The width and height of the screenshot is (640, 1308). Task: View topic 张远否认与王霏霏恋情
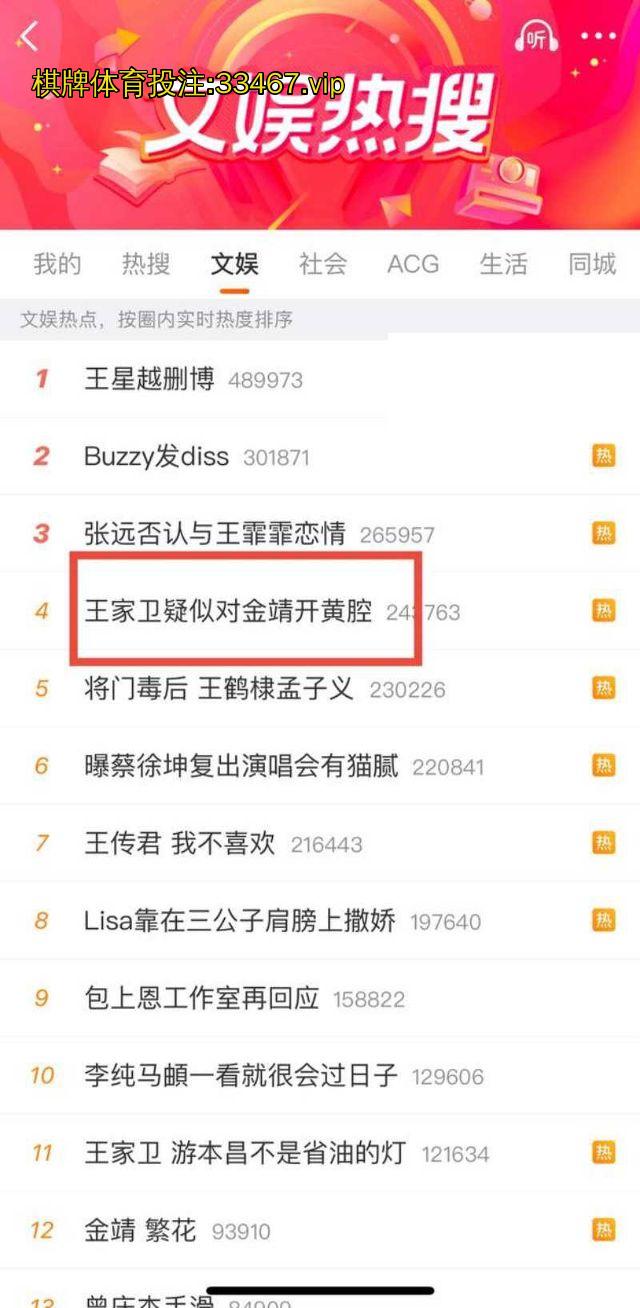click(215, 534)
